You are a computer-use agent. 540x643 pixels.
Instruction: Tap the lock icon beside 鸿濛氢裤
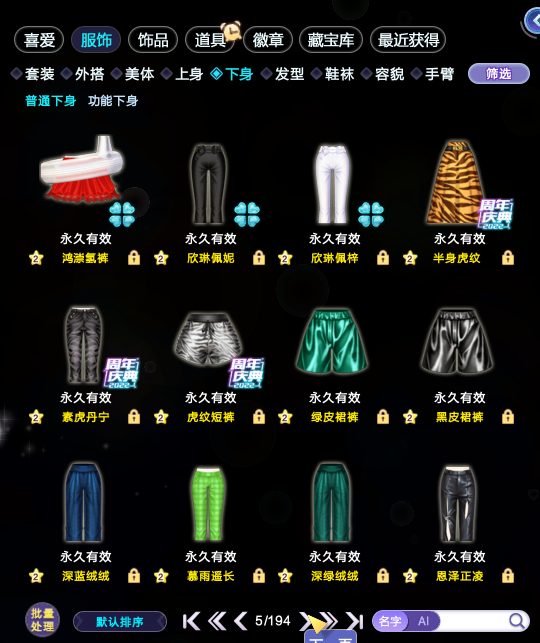[134, 258]
